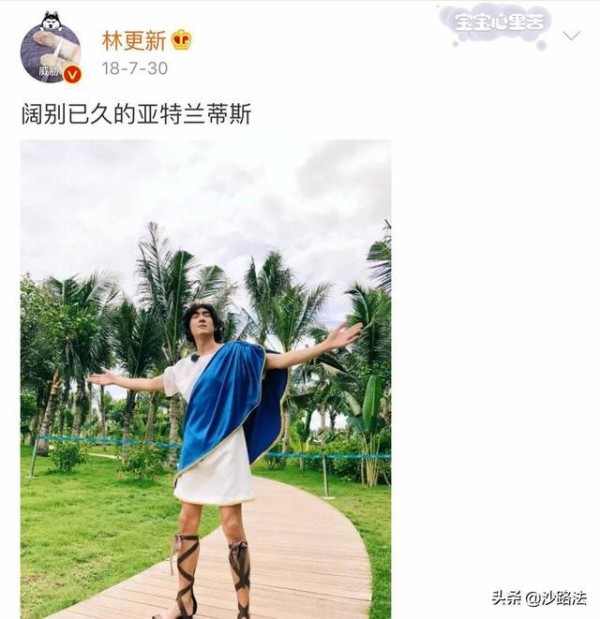Tap the username 林更新

pyautogui.click(x=133, y=40)
